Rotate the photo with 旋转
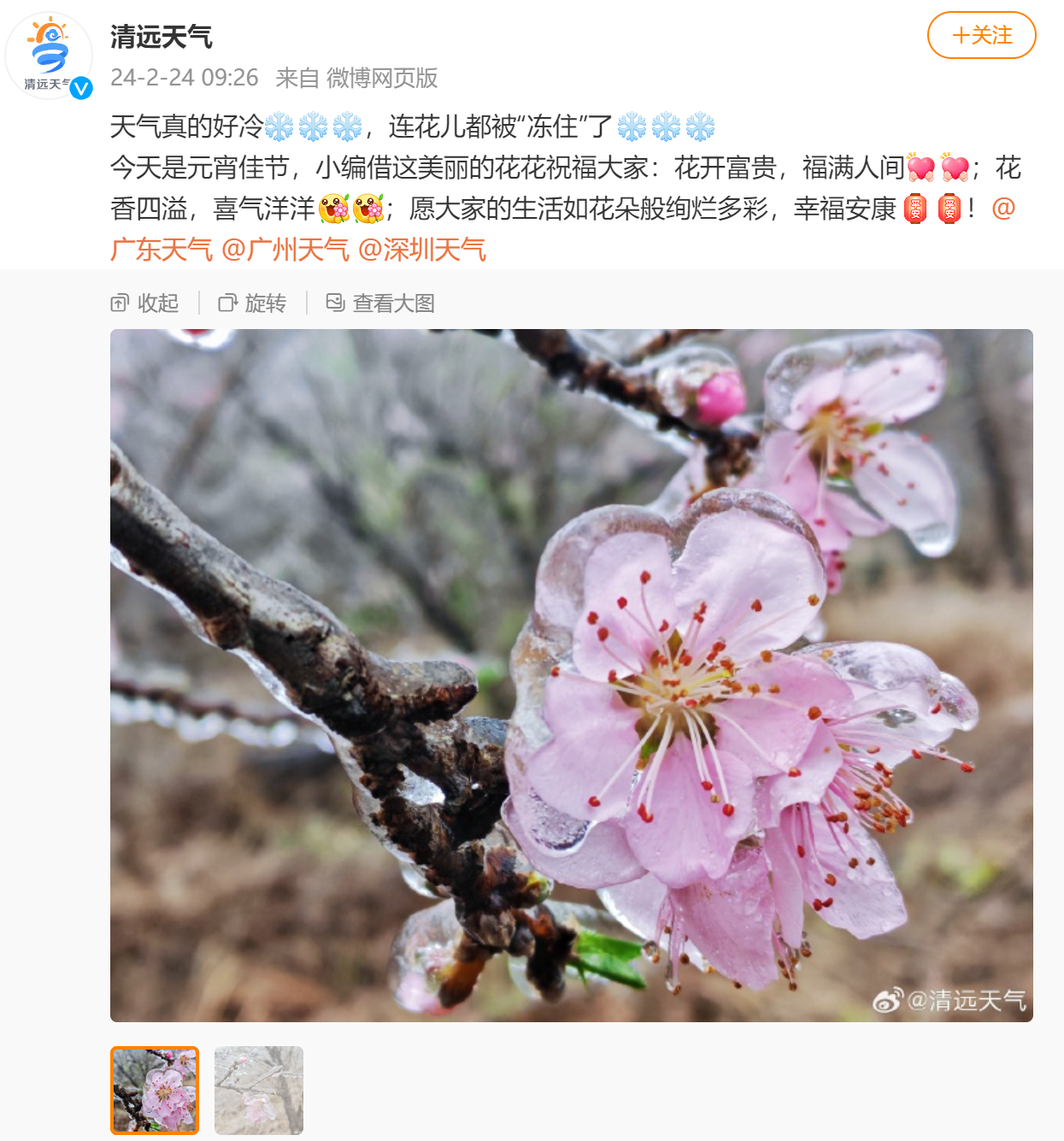The height and width of the screenshot is (1141, 1064). [253, 303]
